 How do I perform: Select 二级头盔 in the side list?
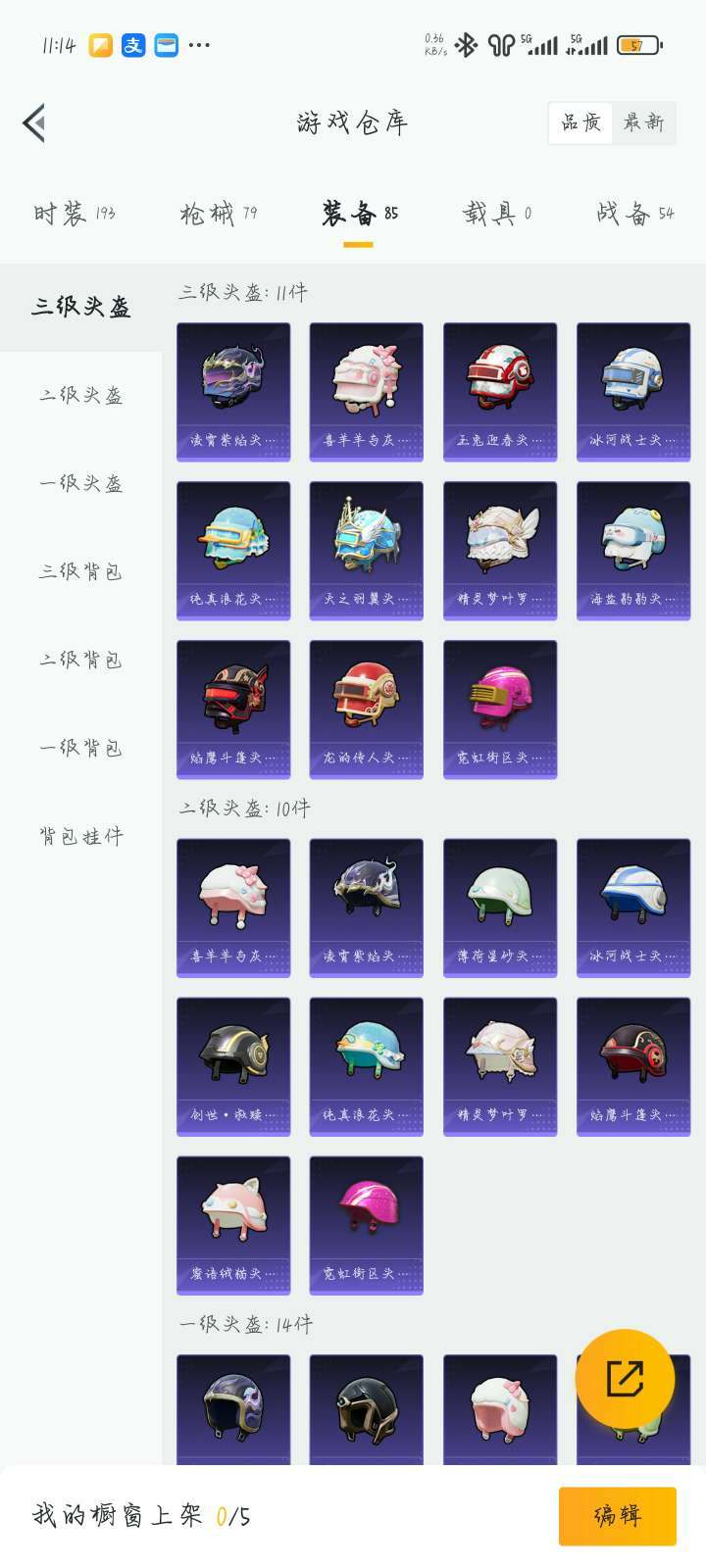point(80,395)
